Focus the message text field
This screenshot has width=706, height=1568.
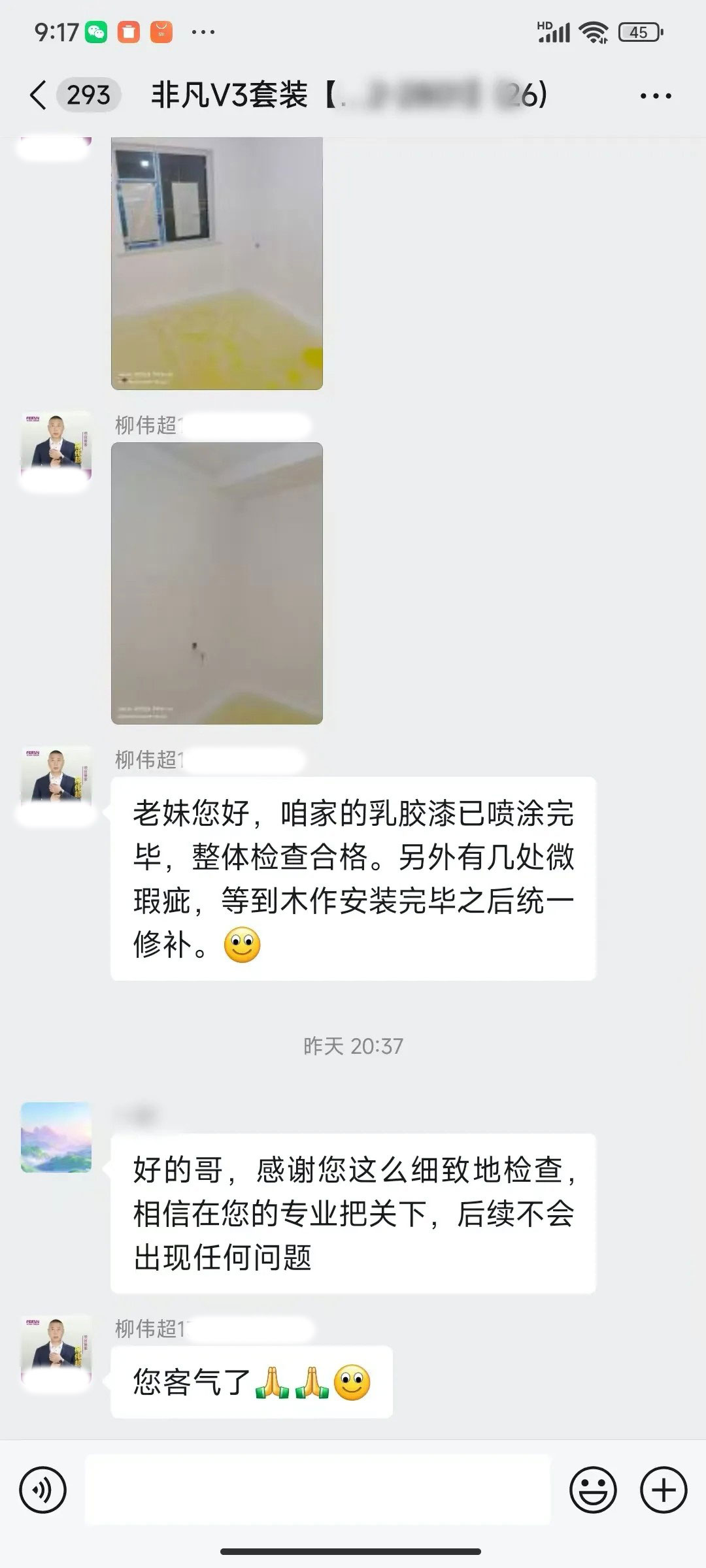click(x=318, y=1490)
